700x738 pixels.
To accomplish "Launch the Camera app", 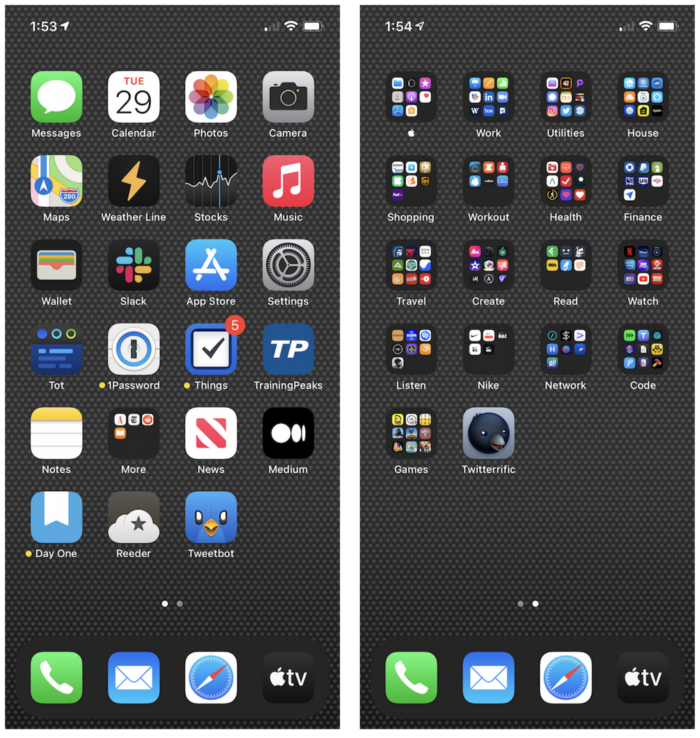I will click(x=288, y=97).
